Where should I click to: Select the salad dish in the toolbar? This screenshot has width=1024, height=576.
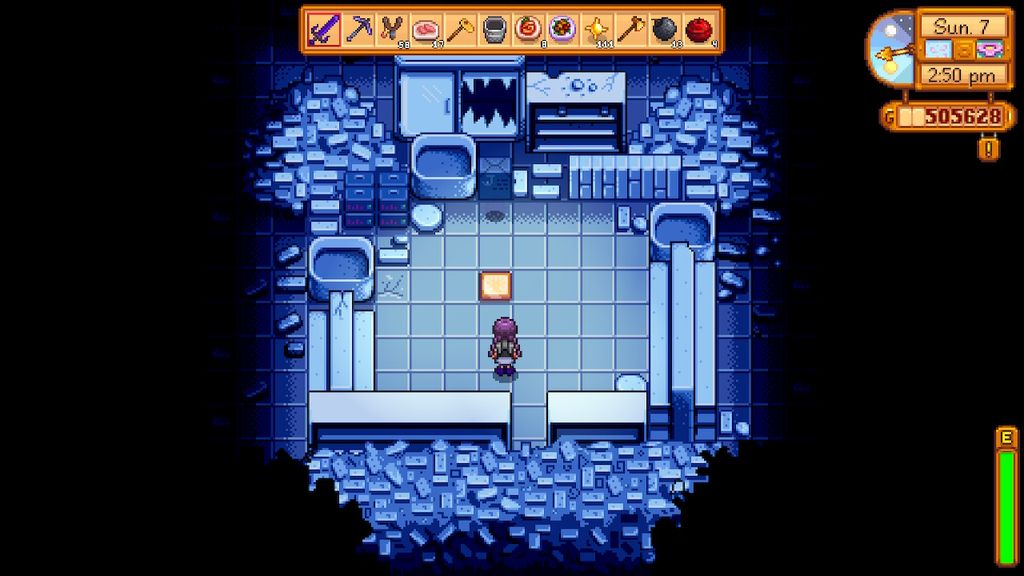[562, 29]
